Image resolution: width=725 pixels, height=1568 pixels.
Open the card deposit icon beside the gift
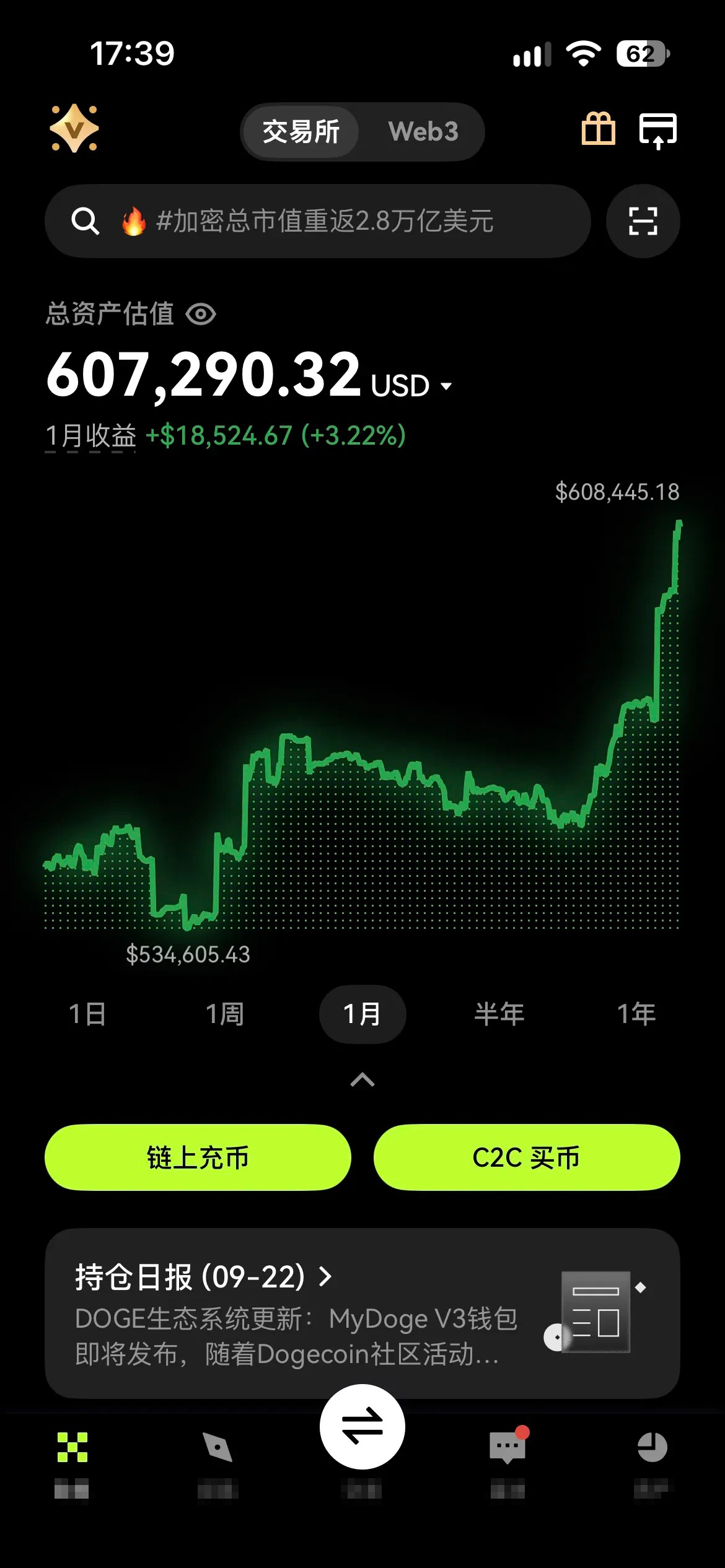(657, 130)
